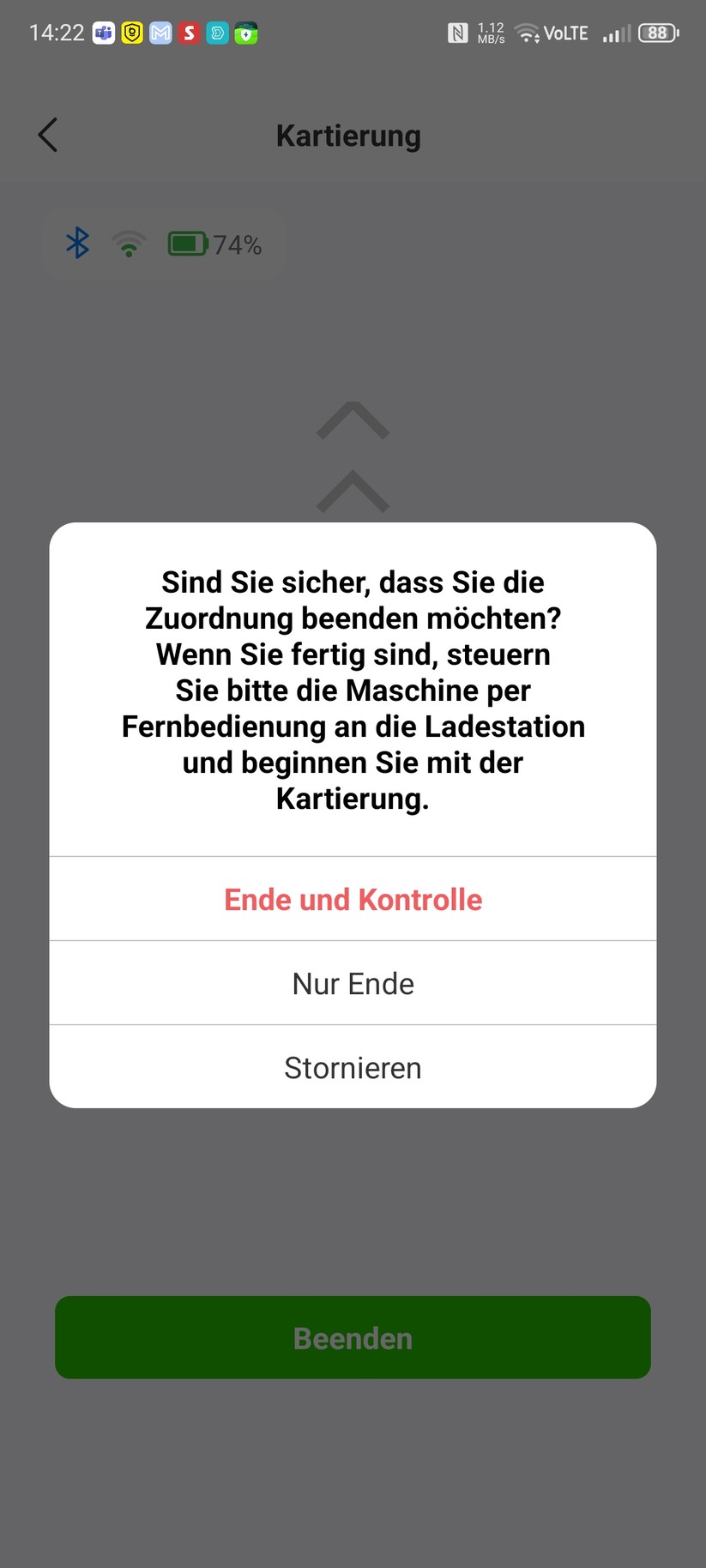706x1568 pixels.
Task: Open the Gmail notification icon
Action: point(160,33)
